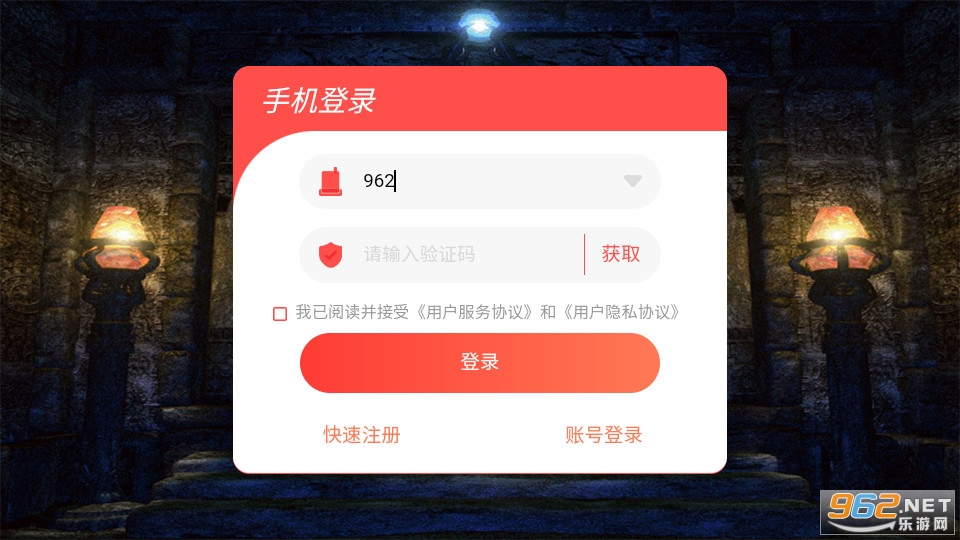This screenshot has height=540, width=960.
Task: Open the 《用户隐私协议》 link
Action: coord(622,313)
